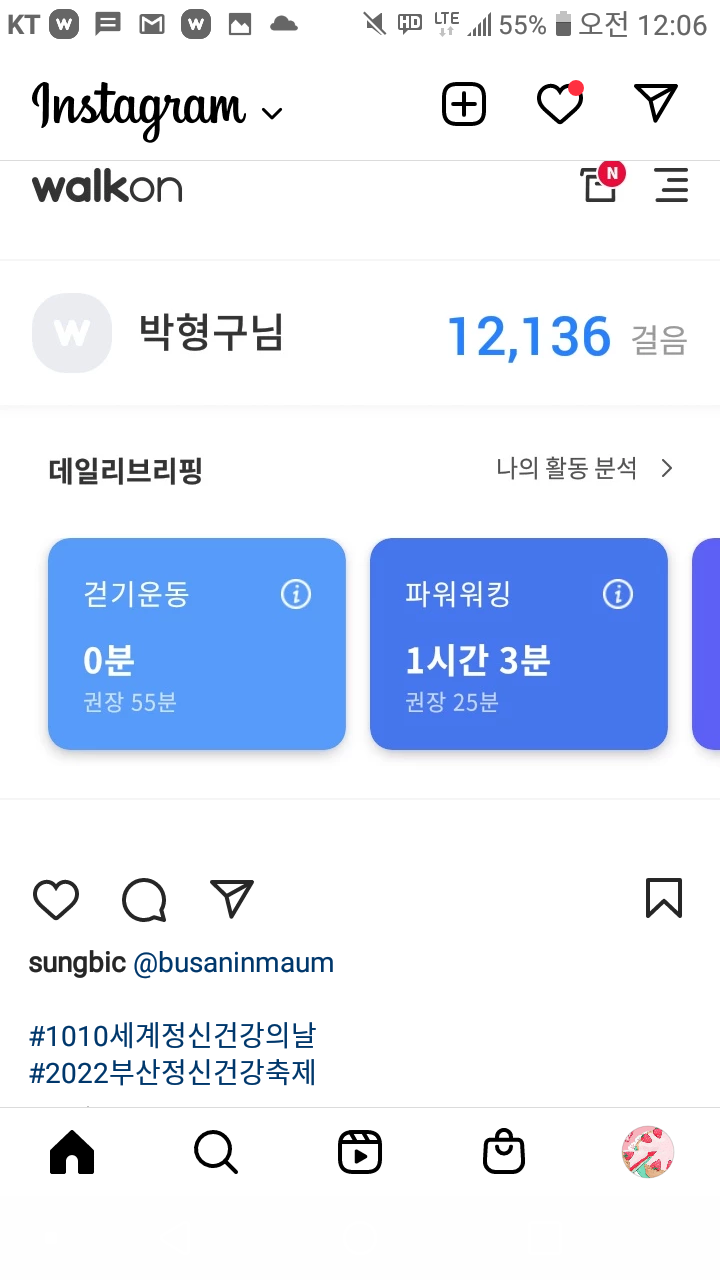The width and height of the screenshot is (720, 1280).
Task: Share sungbic's post via send icon
Action: 232,899
